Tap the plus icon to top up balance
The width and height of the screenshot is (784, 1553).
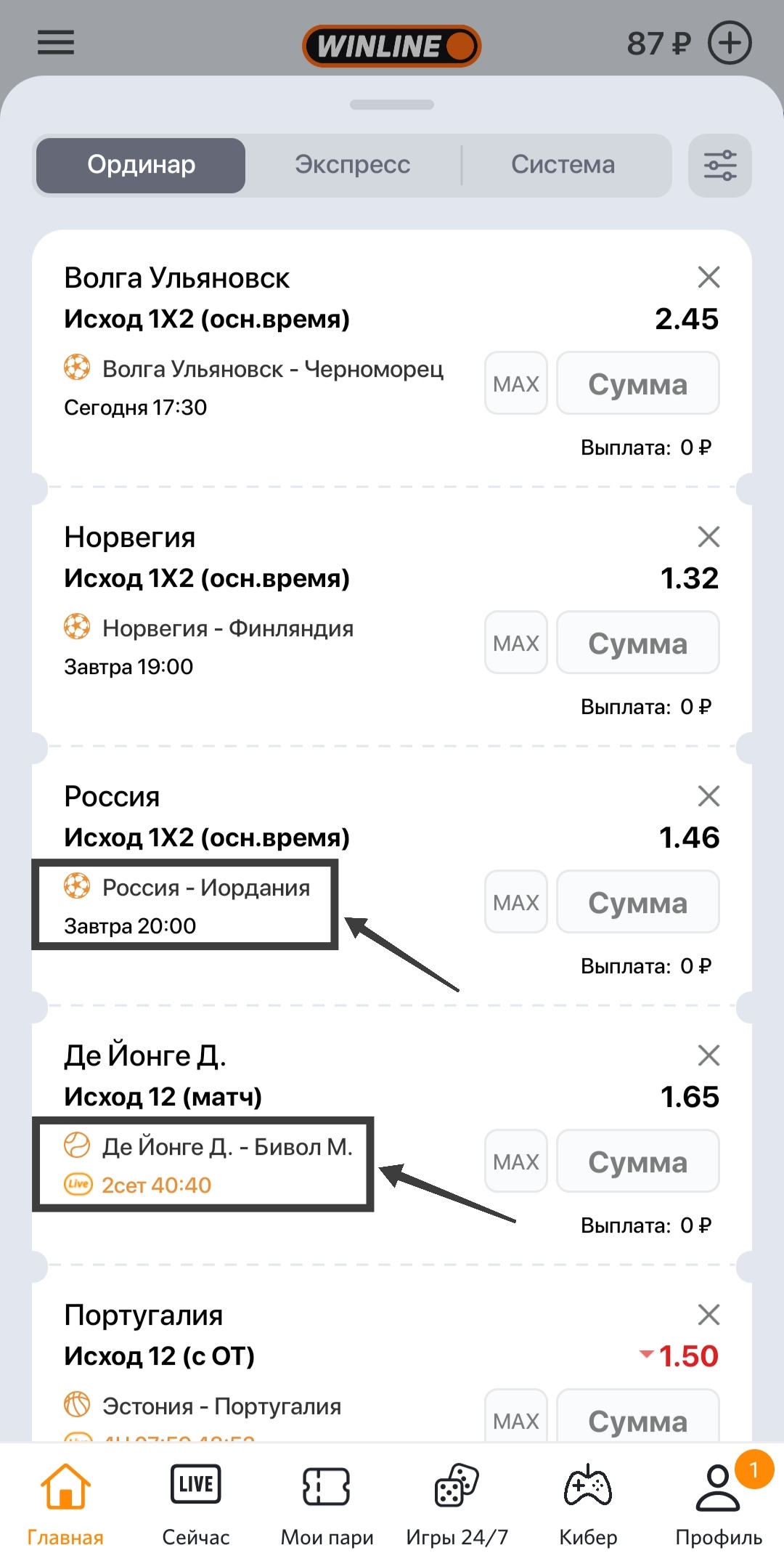coord(729,44)
